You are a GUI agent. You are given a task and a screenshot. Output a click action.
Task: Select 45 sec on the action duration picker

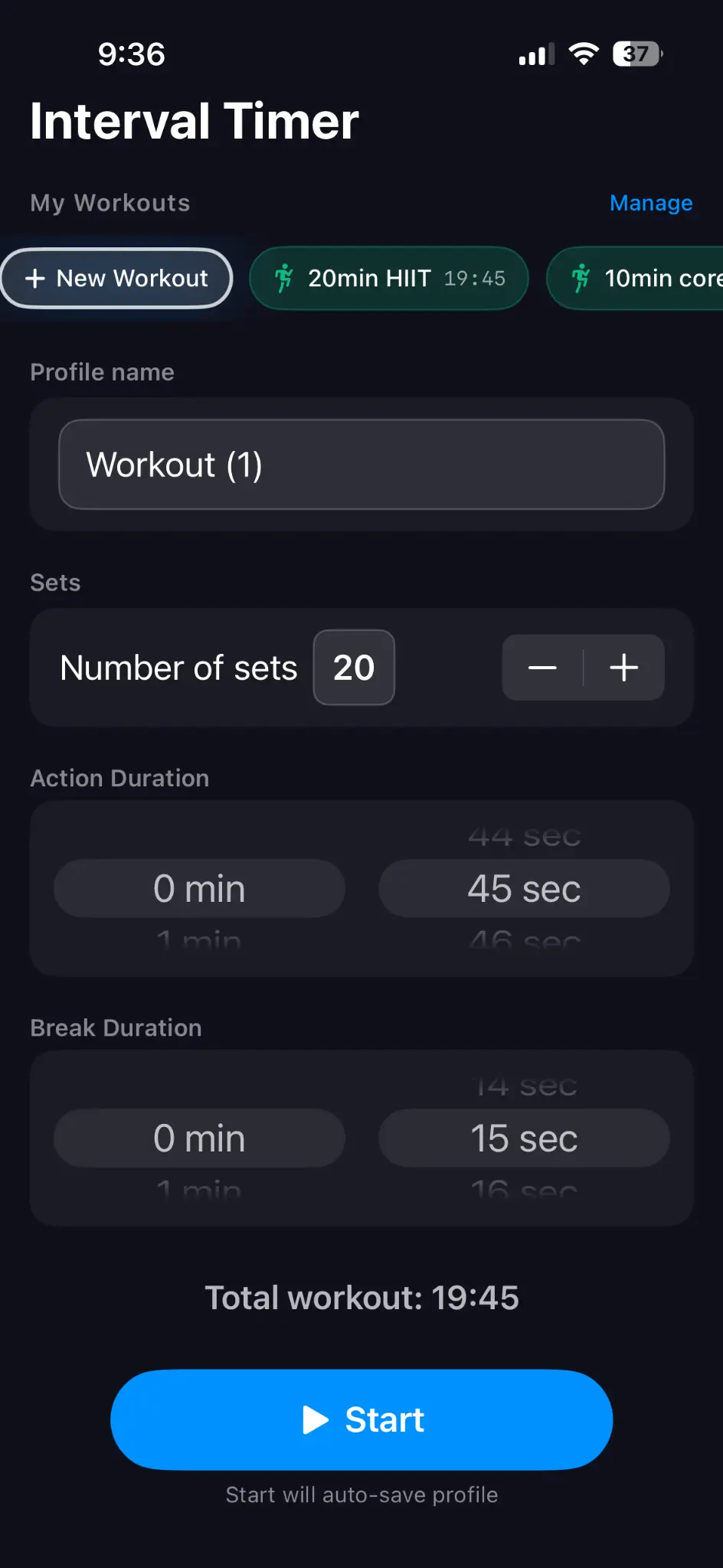[x=524, y=888]
